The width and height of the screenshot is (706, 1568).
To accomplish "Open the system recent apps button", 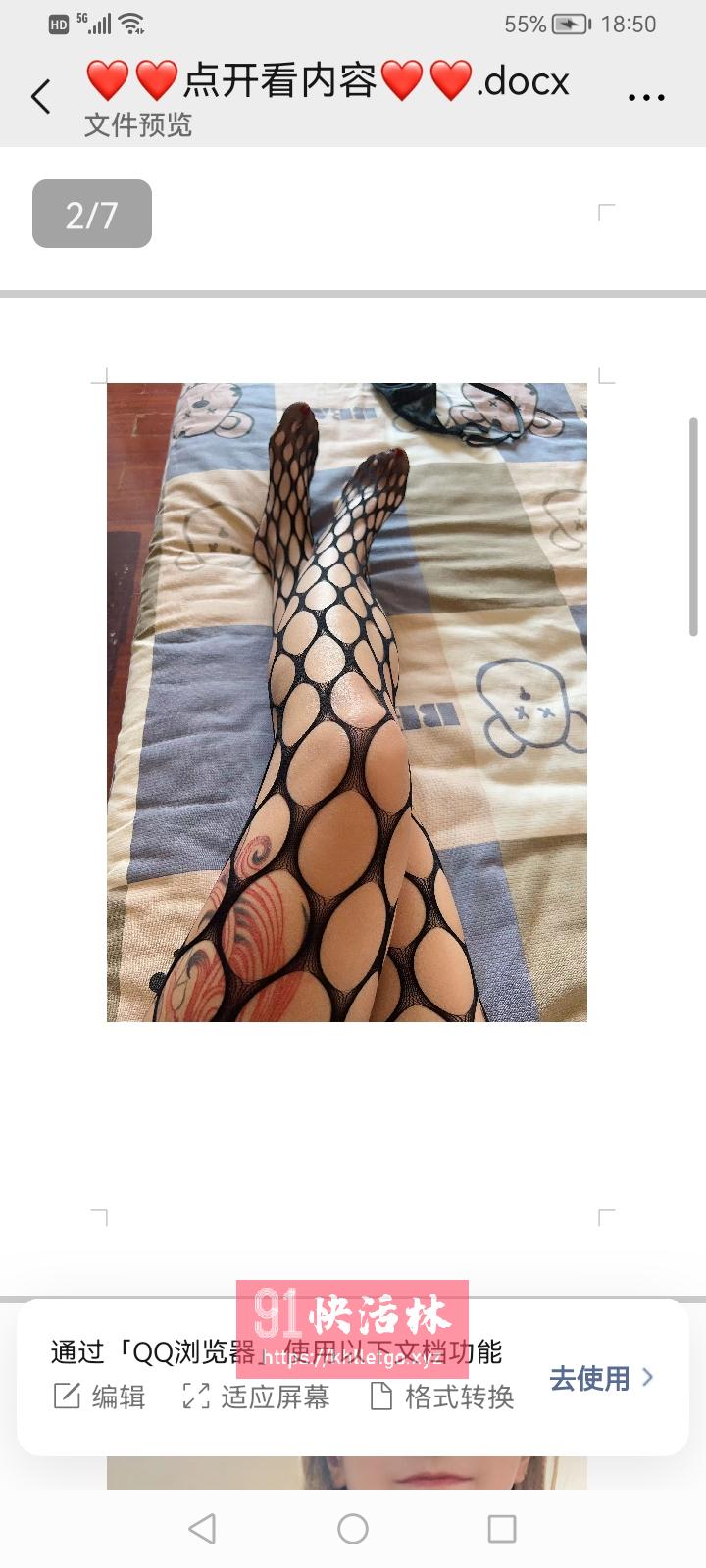I will pos(502,1528).
